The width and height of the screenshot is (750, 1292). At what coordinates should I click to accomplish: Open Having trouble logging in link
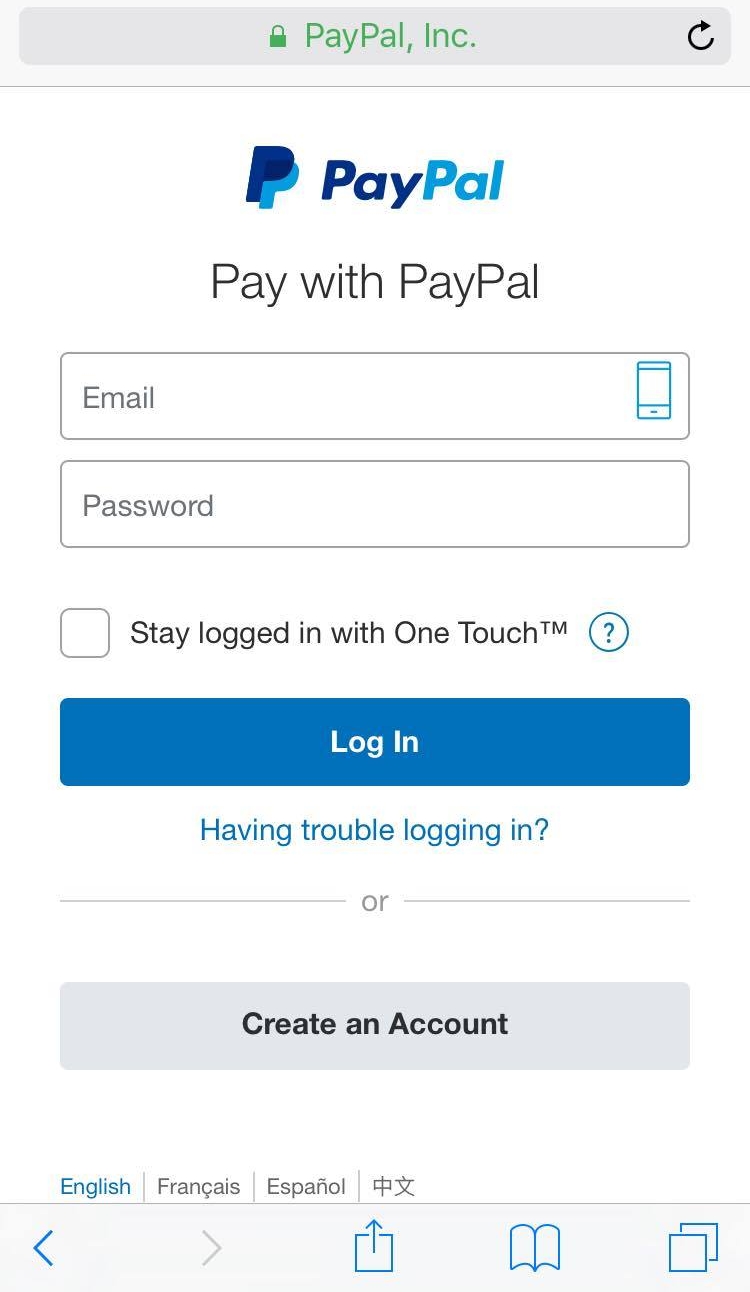coord(374,830)
